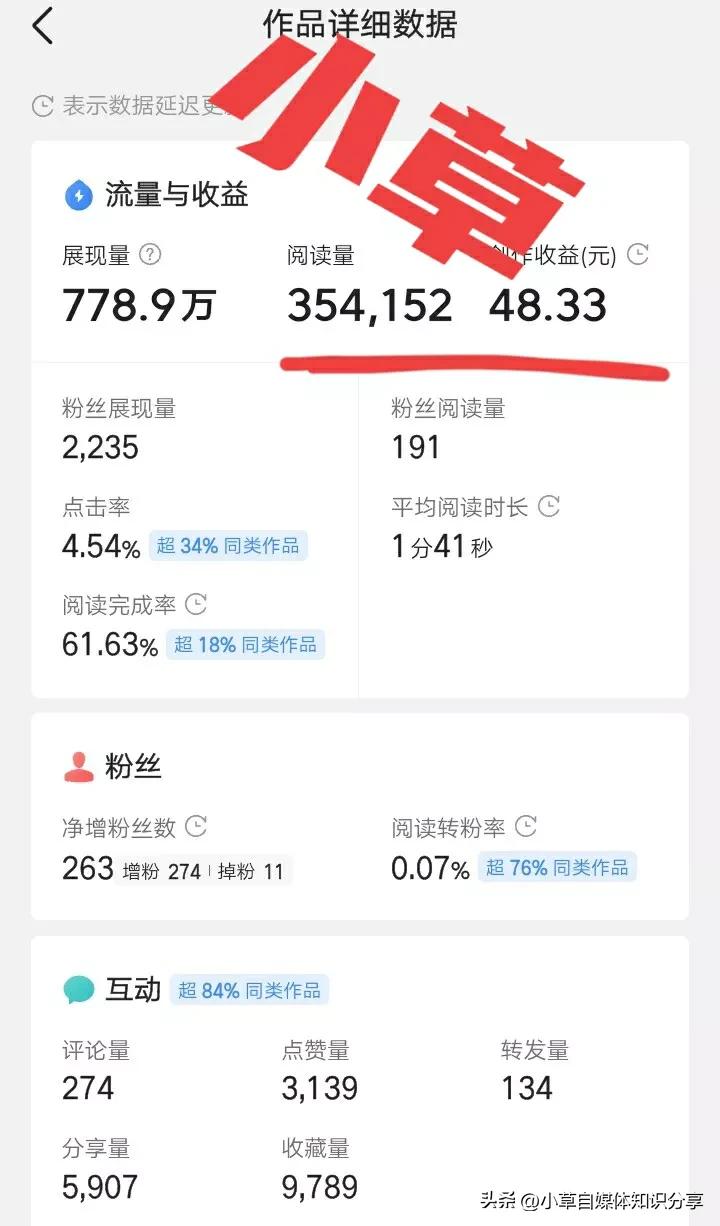The image size is (720, 1226).
Task: Tap the clock icon beside 阅读完成率
Action: click(x=196, y=604)
